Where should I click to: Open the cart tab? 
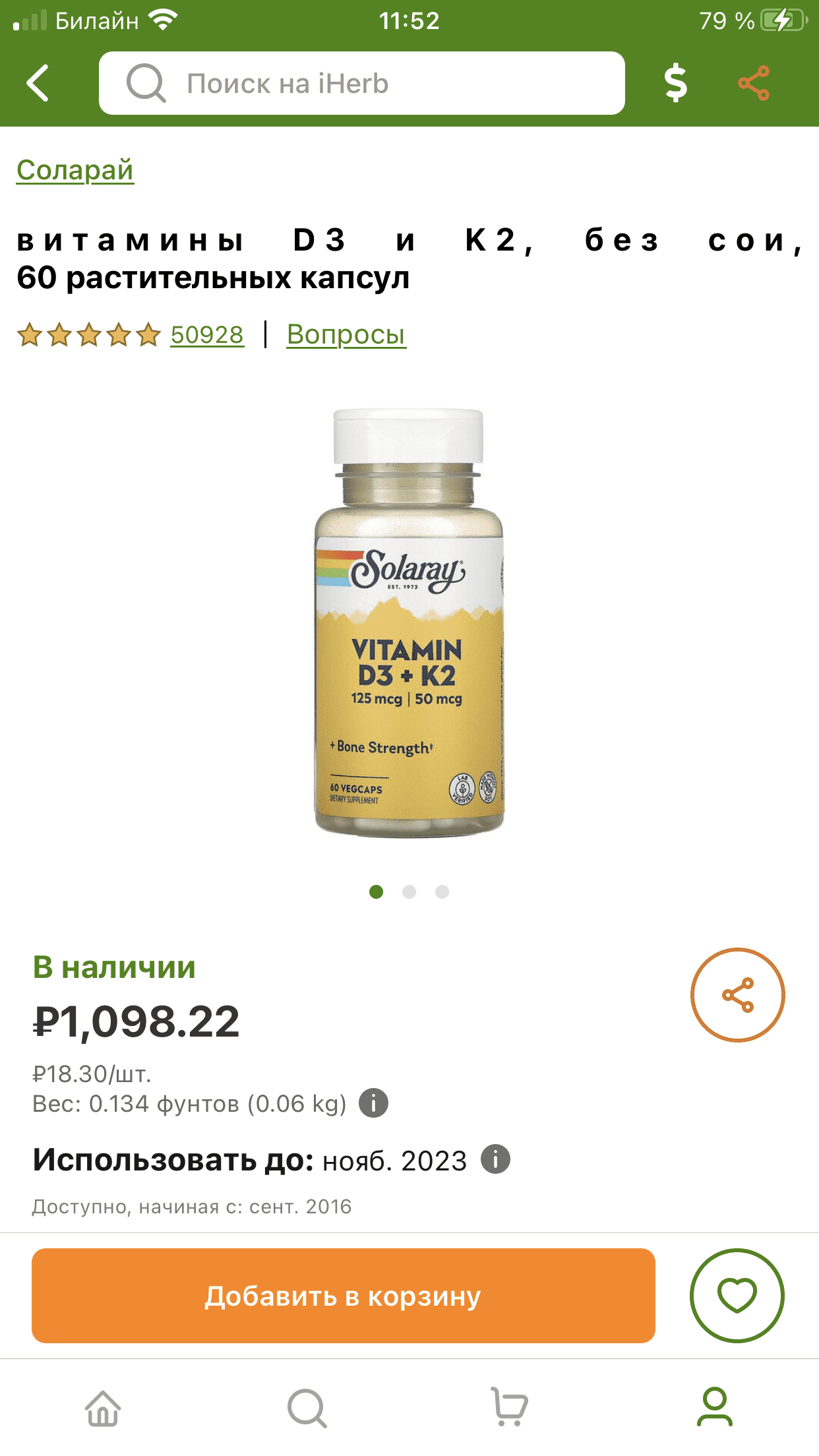(x=510, y=1408)
